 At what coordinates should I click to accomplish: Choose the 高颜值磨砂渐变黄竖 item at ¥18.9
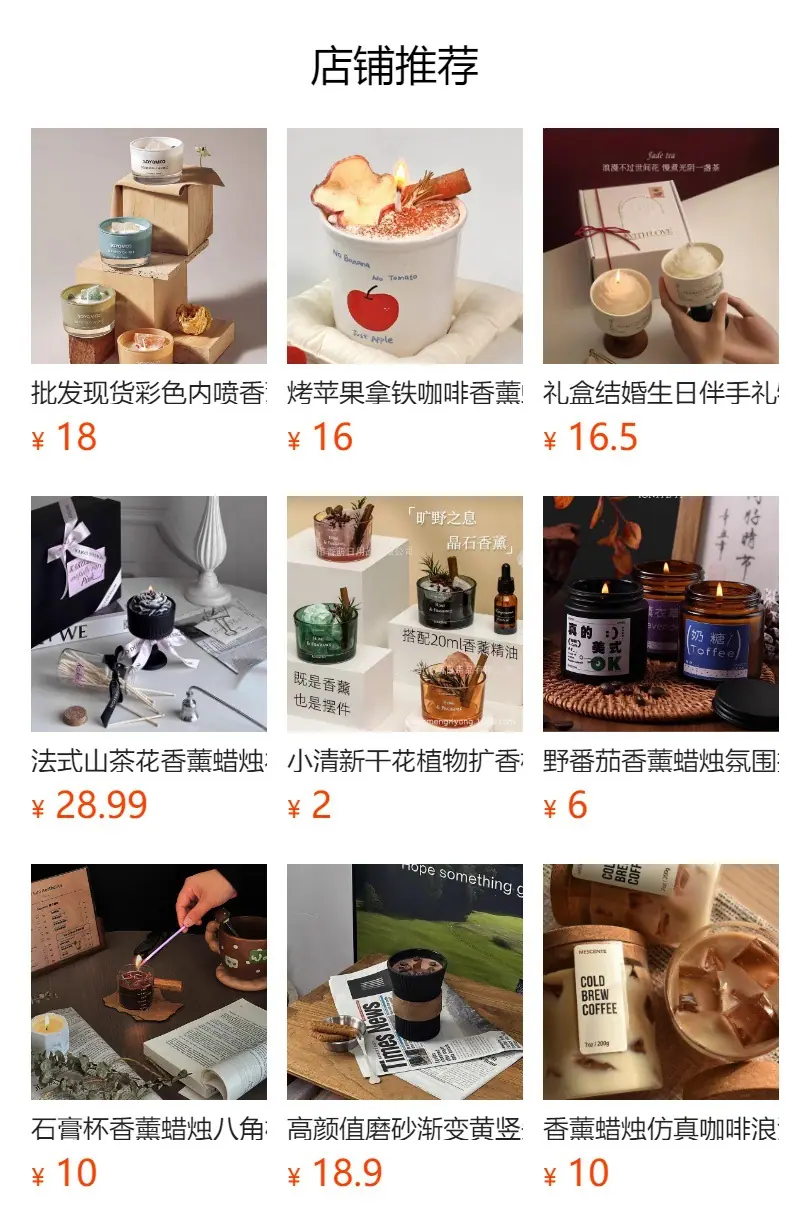tap(404, 982)
